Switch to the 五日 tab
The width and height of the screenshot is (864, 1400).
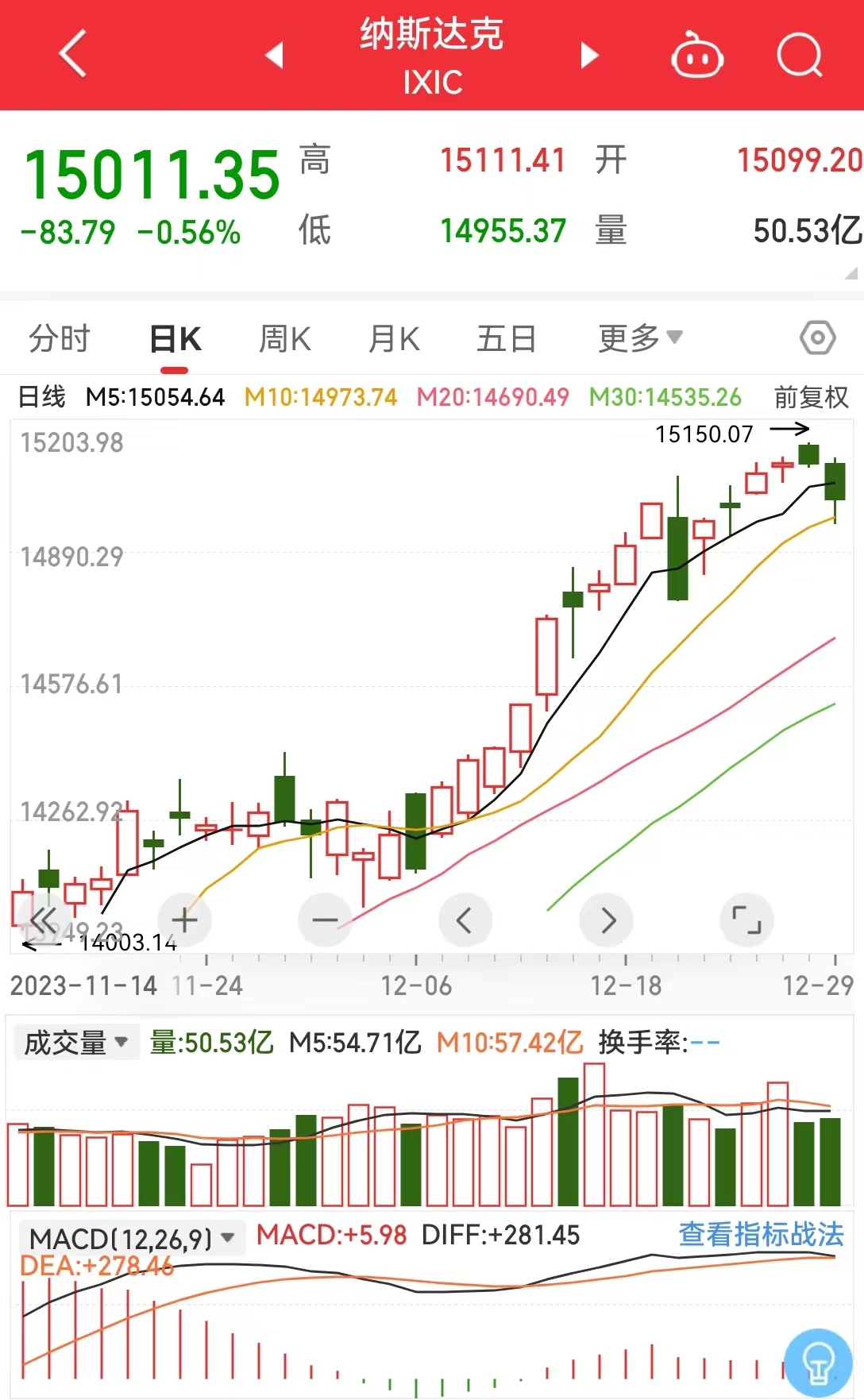click(x=506, y=339)
